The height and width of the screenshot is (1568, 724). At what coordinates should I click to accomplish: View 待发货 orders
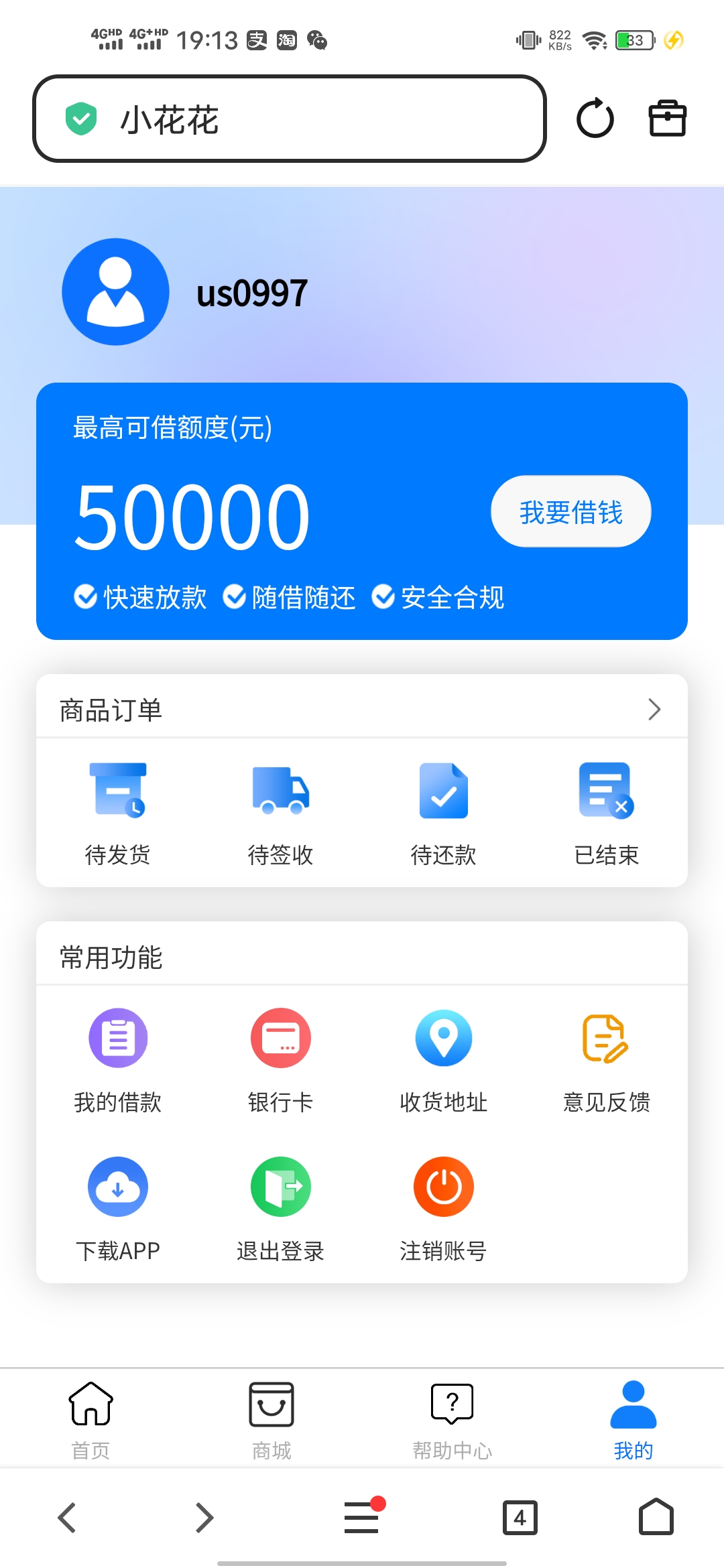[118, 813]
